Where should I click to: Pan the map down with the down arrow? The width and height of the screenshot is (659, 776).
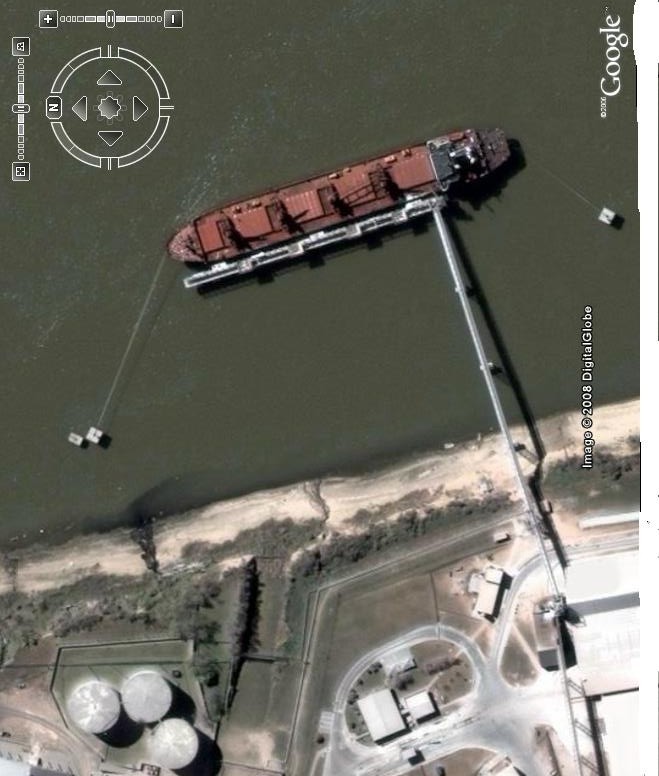point(110,137)
